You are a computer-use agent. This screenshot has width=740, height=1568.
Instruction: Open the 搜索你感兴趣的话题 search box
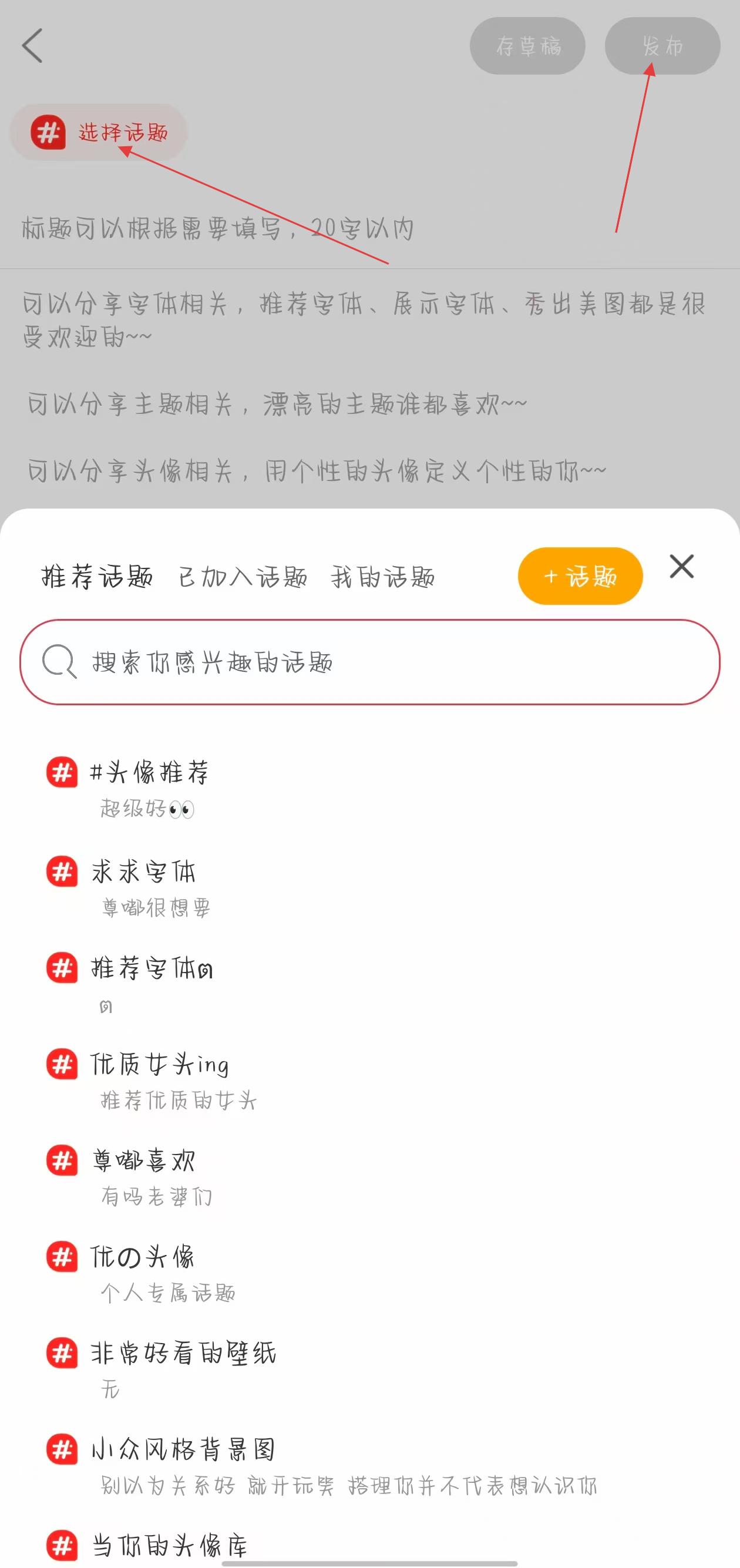coord(370,662)
